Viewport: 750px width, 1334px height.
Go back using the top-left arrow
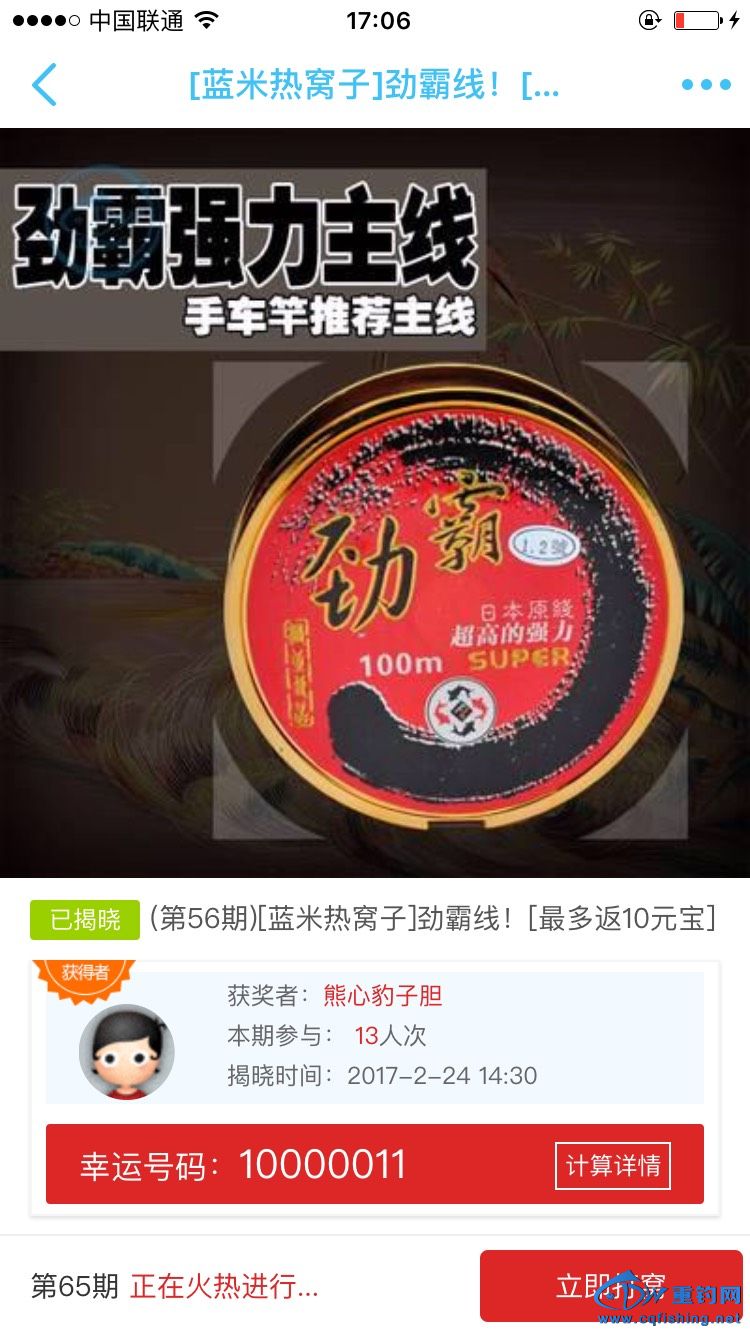[x=44, y=85]
